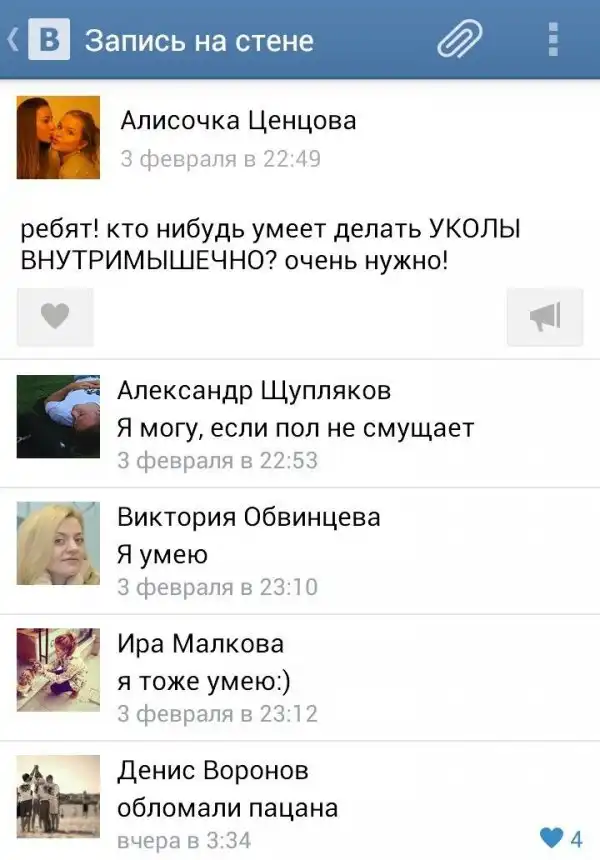Open Алисочка Ценцова's profile picture
Screen dimensions: 600x860
coord(58,137)
